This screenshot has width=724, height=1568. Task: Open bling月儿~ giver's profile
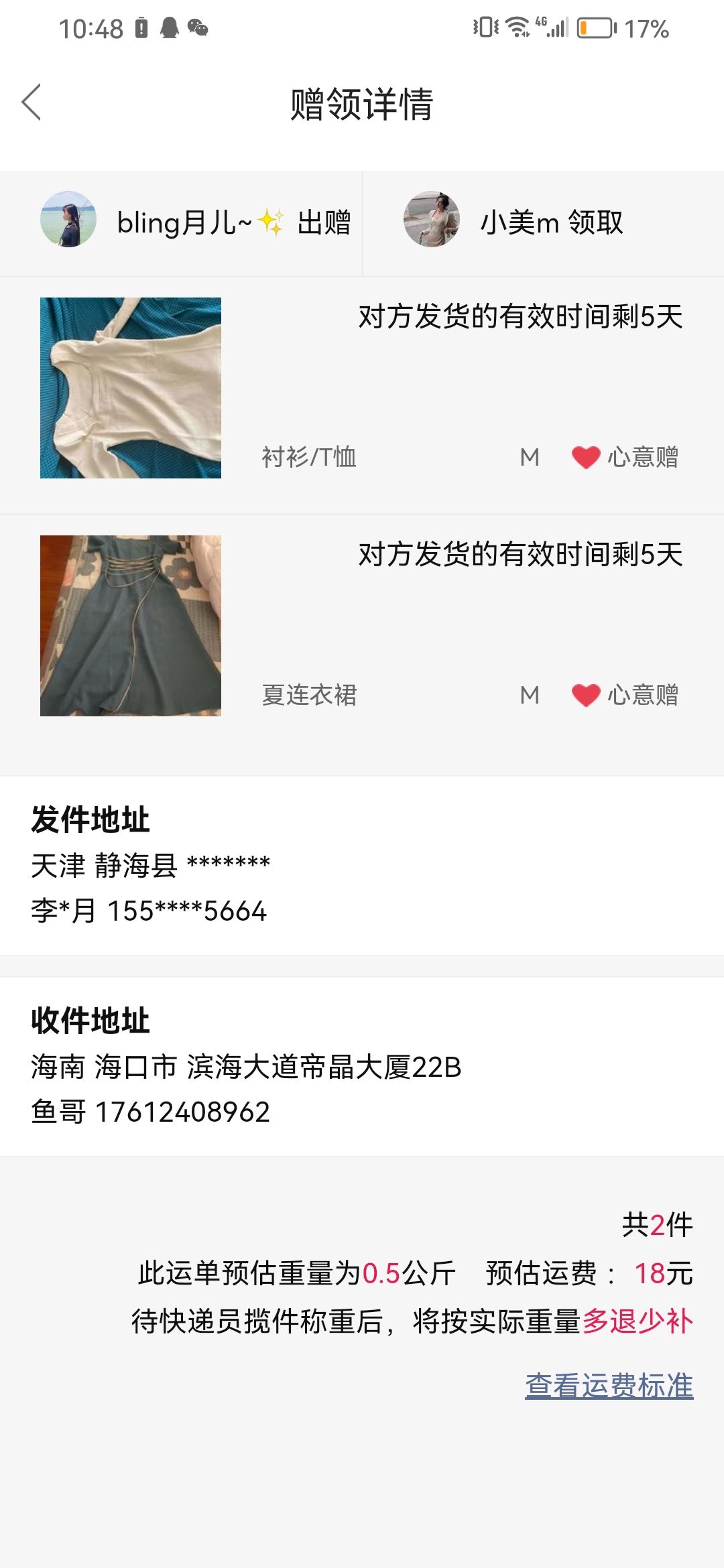(x=68, y=220)
